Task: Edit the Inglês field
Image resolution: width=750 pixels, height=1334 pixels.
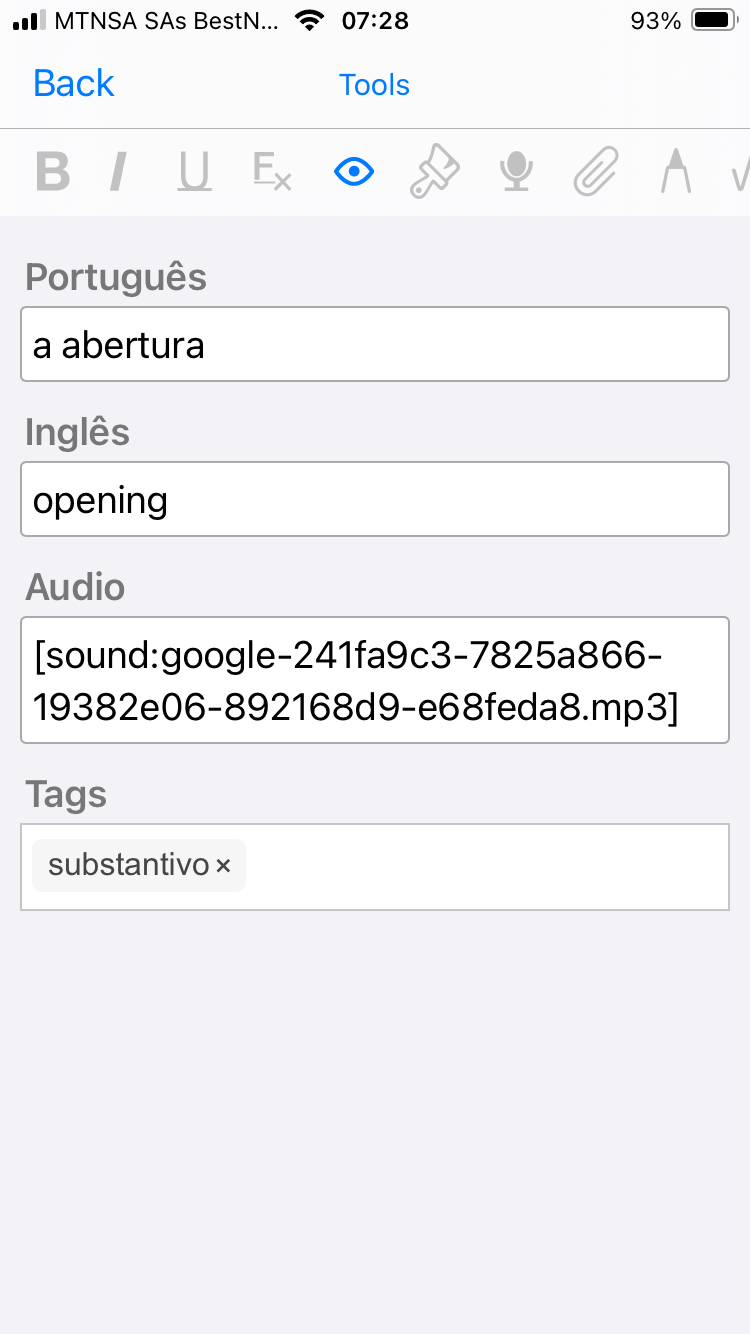Action: pyautogui.click(x=374, y=500)
